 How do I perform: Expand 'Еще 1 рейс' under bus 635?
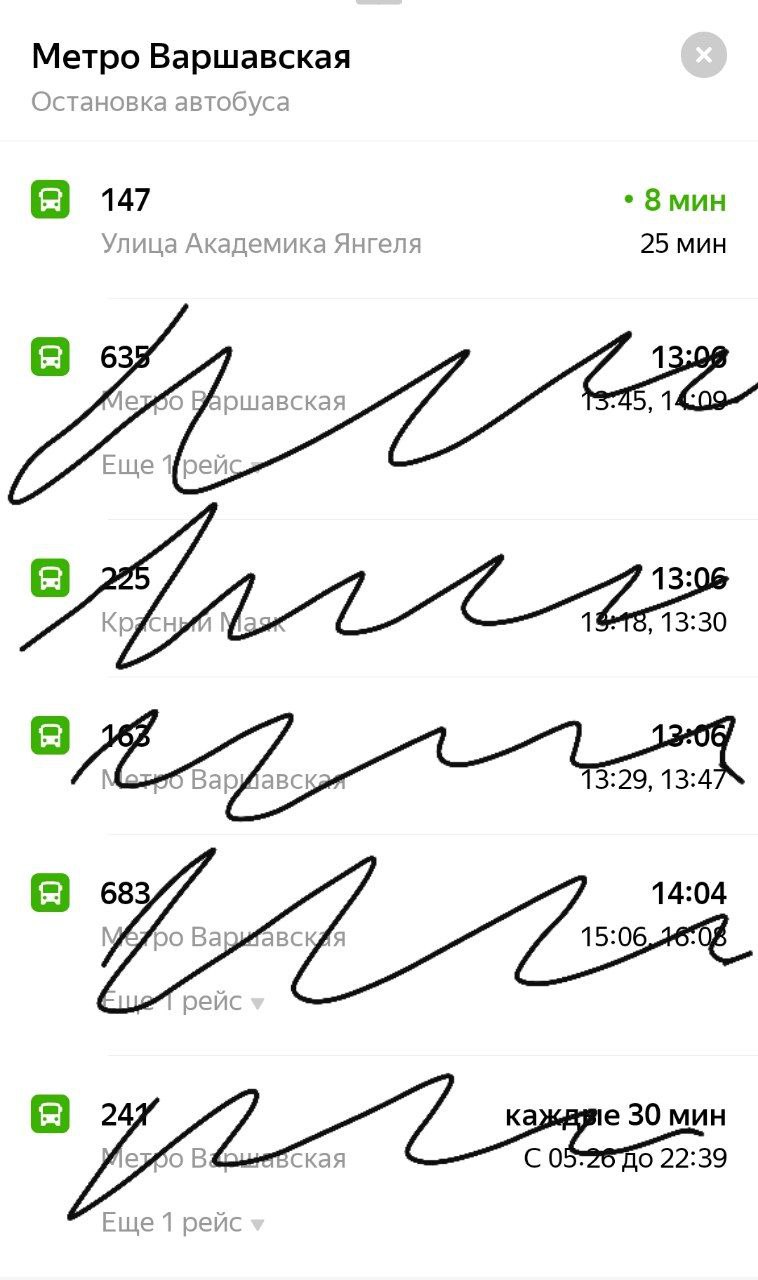[x=182, y=465]
